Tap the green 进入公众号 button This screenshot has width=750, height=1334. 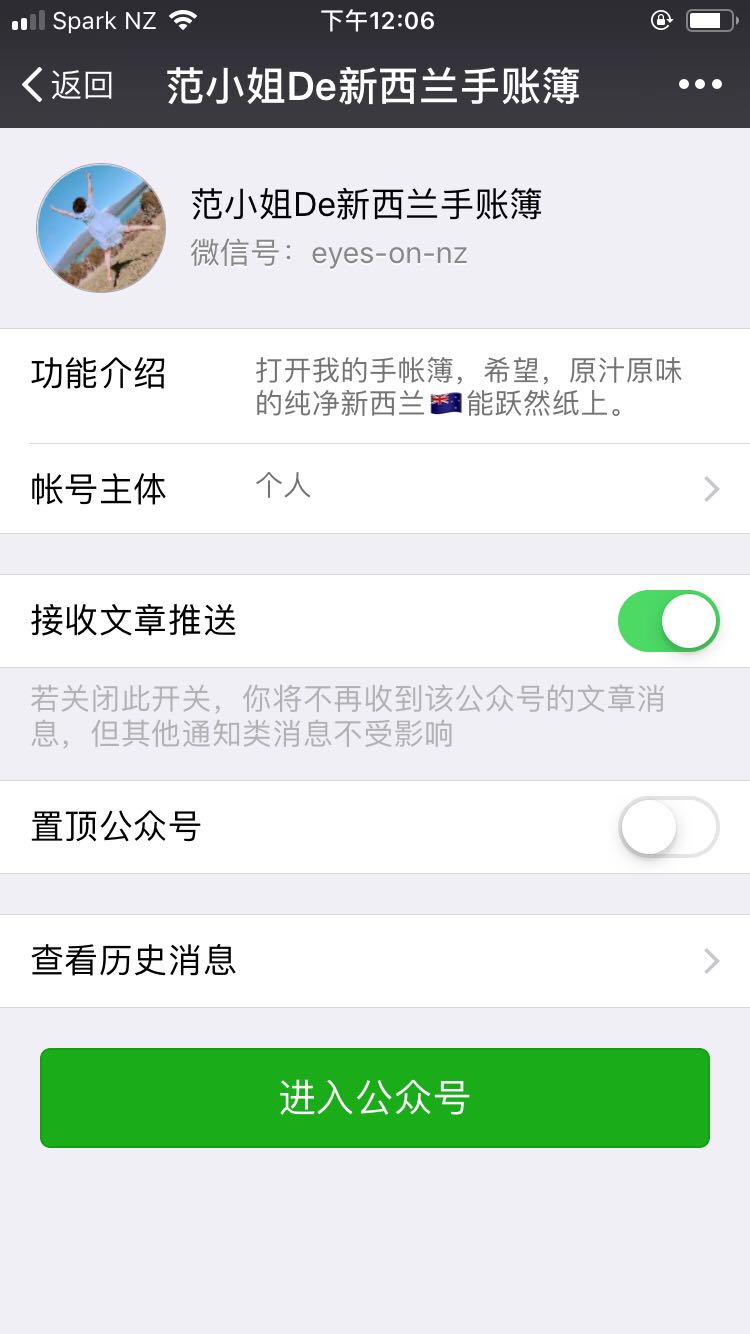[375, 1098]
